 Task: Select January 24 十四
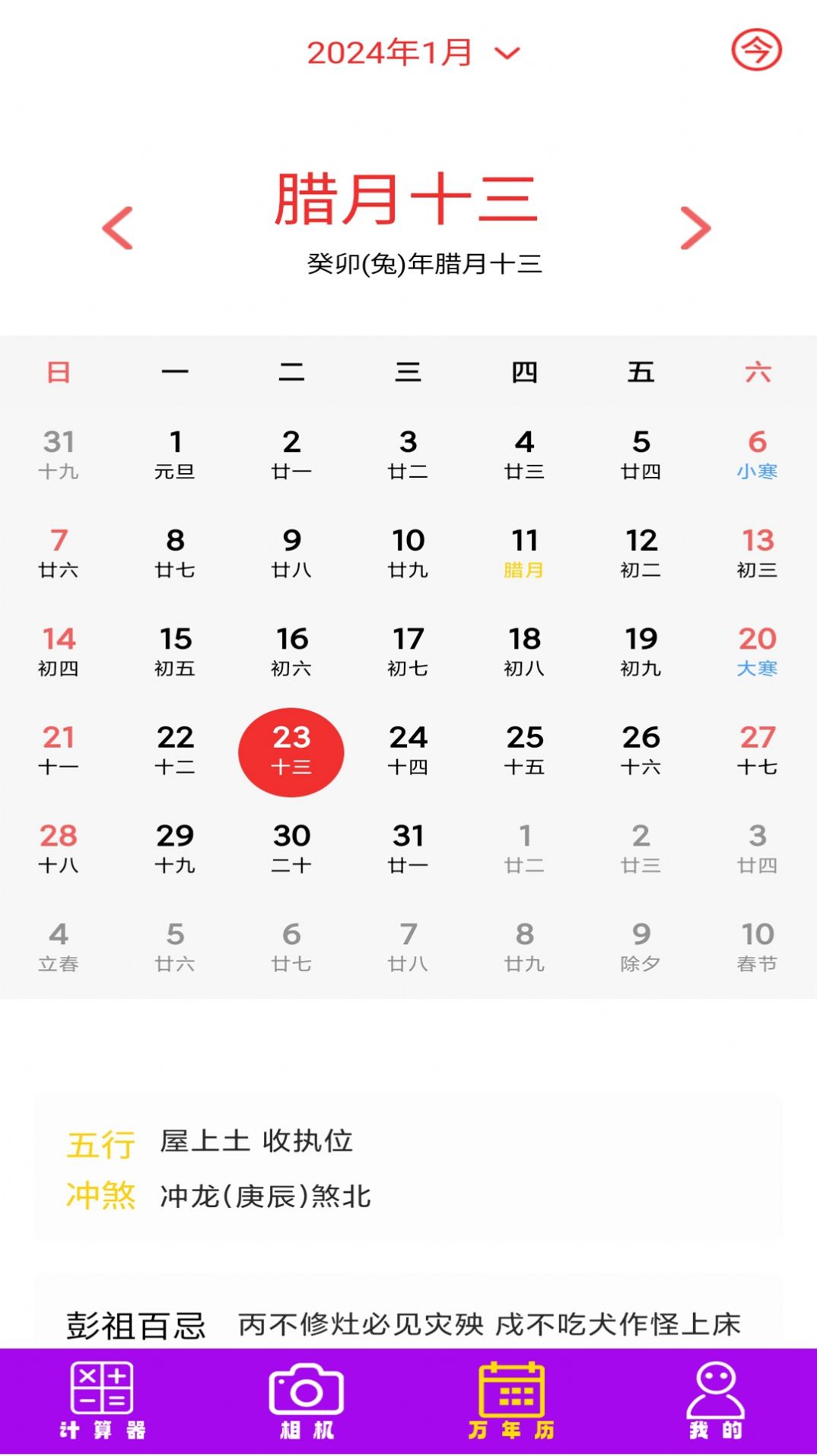[408, 750]
